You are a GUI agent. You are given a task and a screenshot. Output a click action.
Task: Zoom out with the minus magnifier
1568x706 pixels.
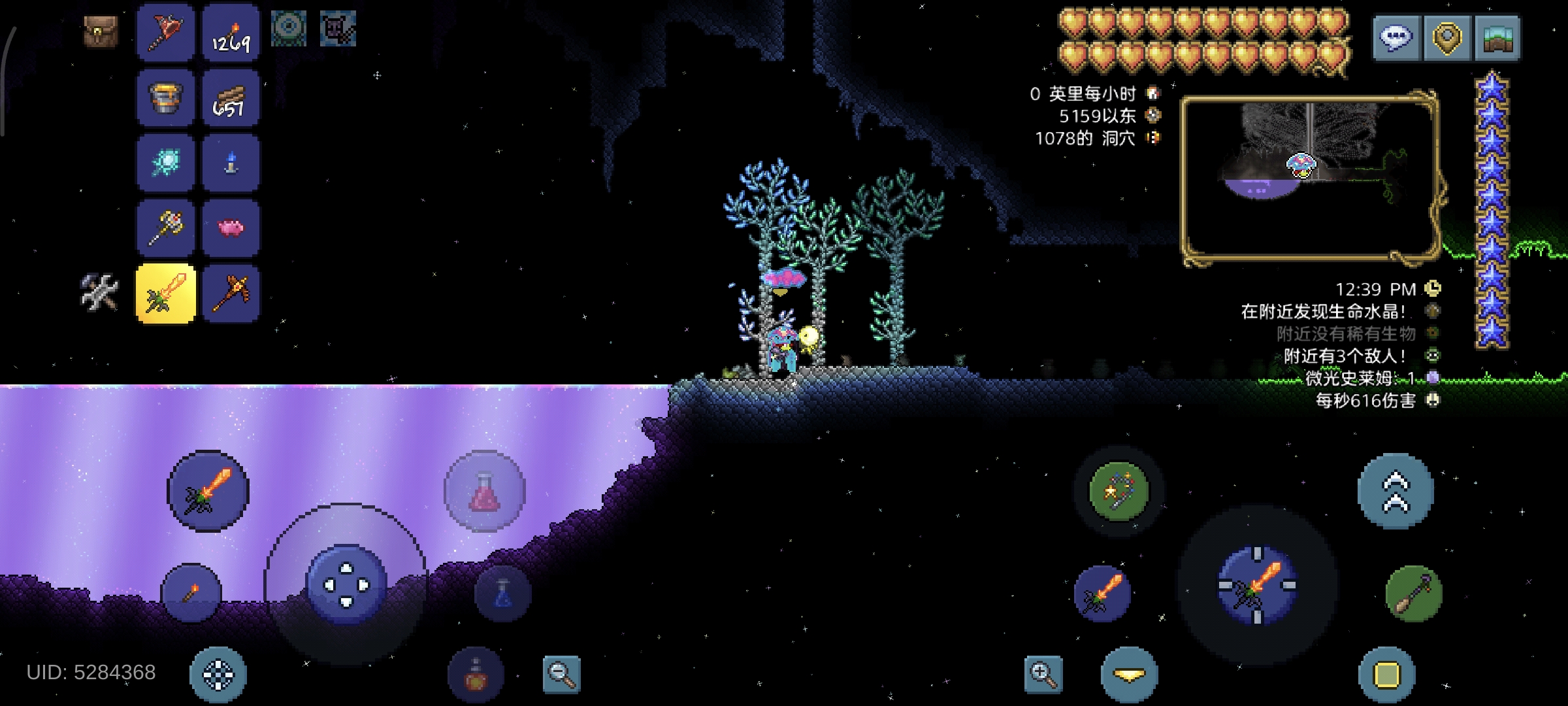[x=561, y=675]
